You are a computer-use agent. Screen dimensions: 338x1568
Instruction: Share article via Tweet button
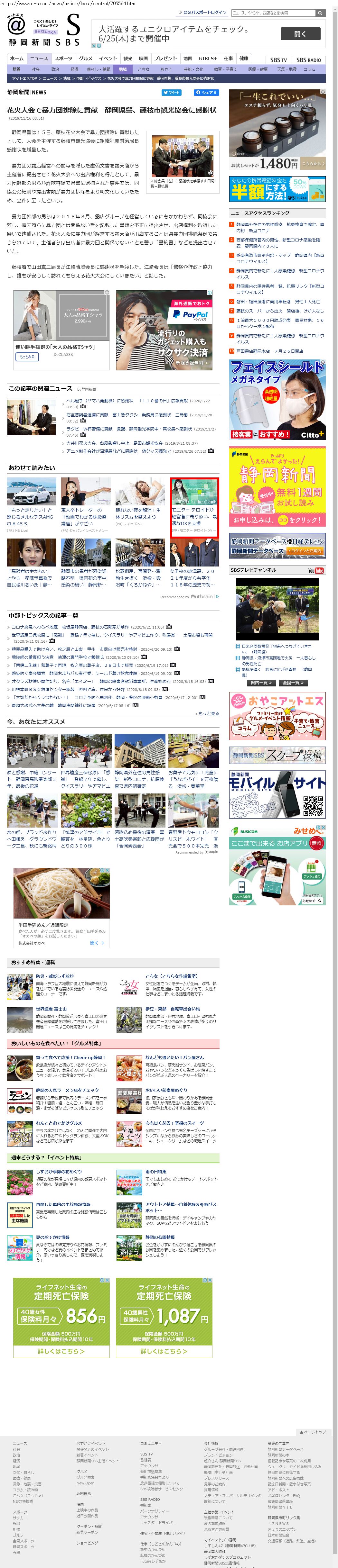point(171,93)
